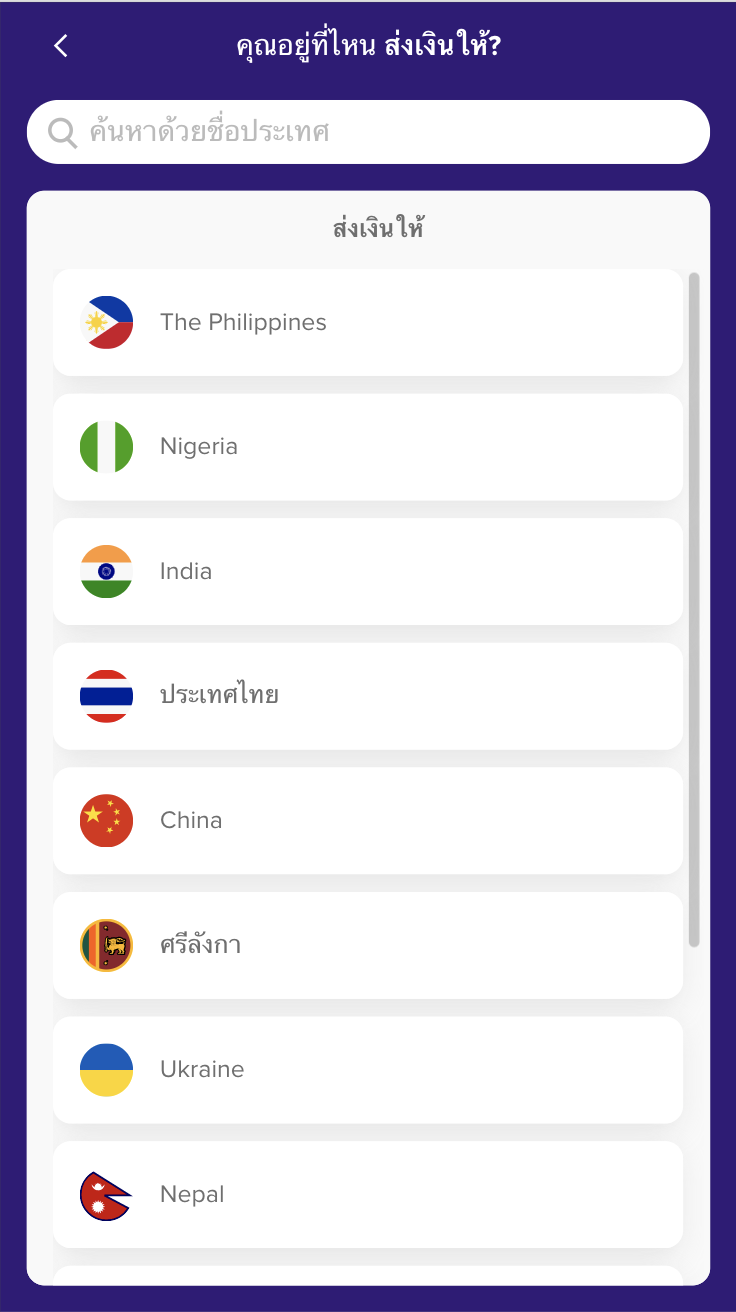The width and height of the screenshot is (736, 1312).
Task: Select The Philippines as destination
Action: coord(368,323)
